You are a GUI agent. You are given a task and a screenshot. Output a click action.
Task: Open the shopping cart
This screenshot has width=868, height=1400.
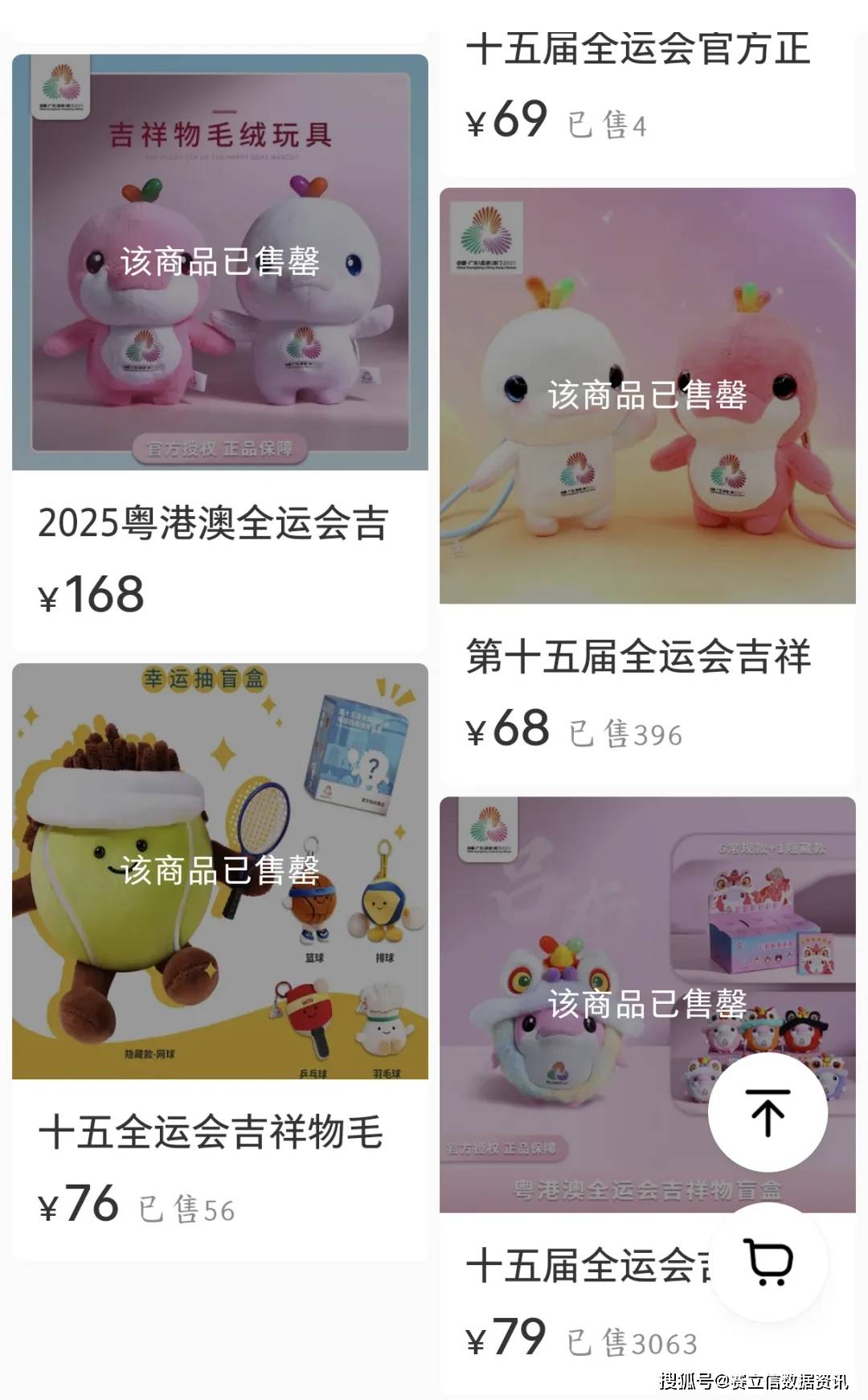click(x=768, y=1262)
